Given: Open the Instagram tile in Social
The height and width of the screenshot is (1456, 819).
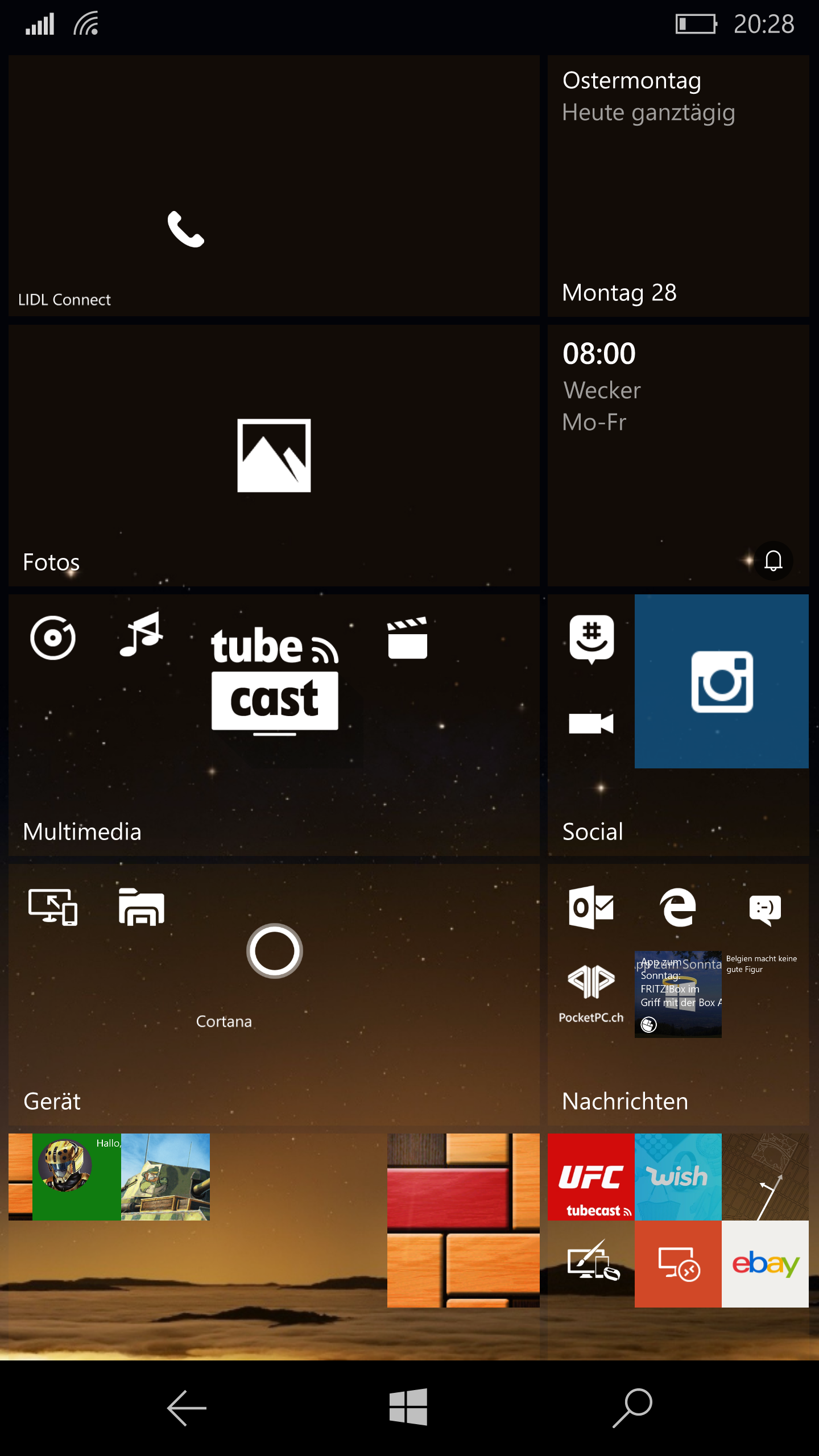Looking at the screenshot, I should (721, 681).
